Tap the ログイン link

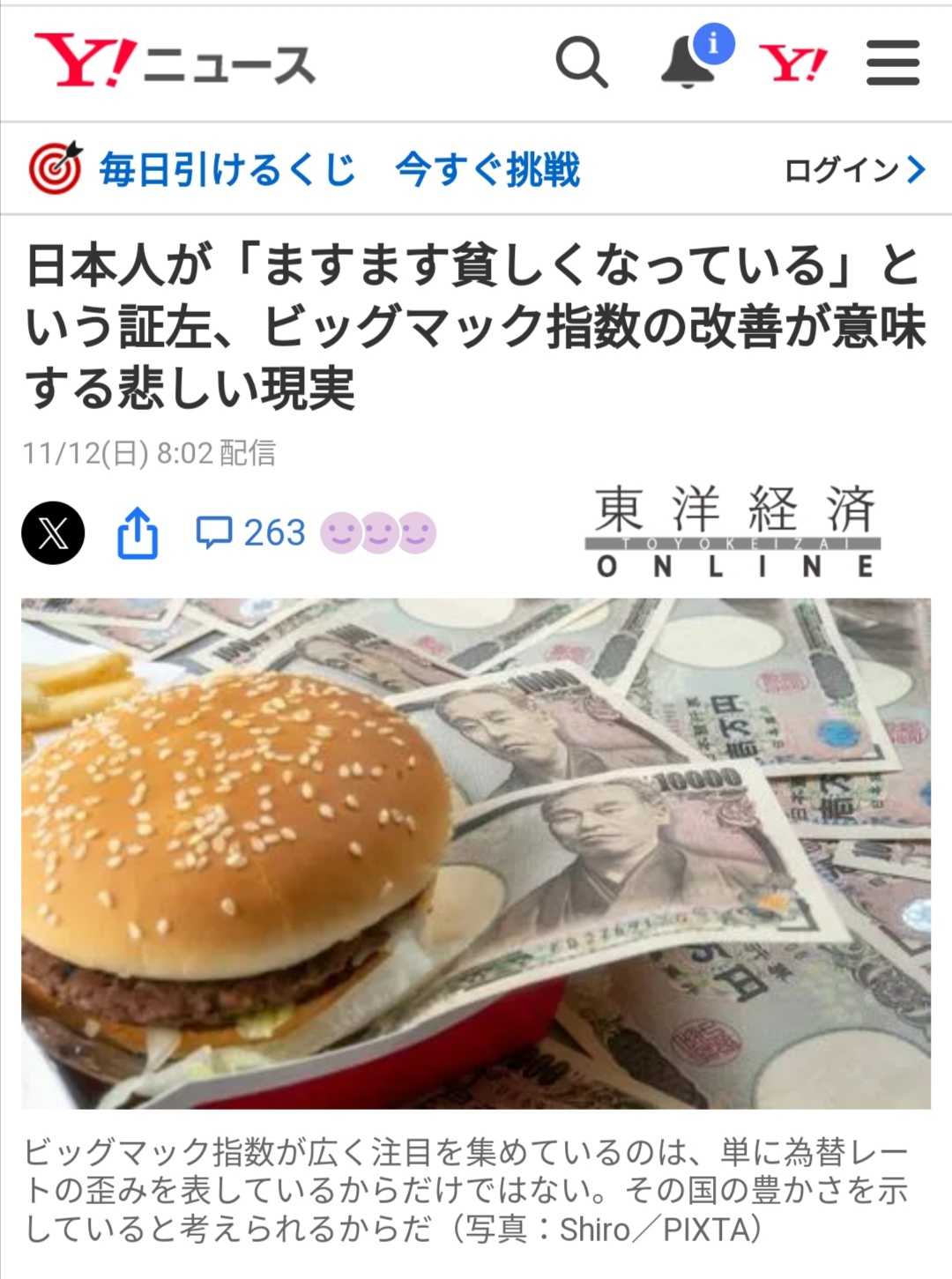[853, 169]
